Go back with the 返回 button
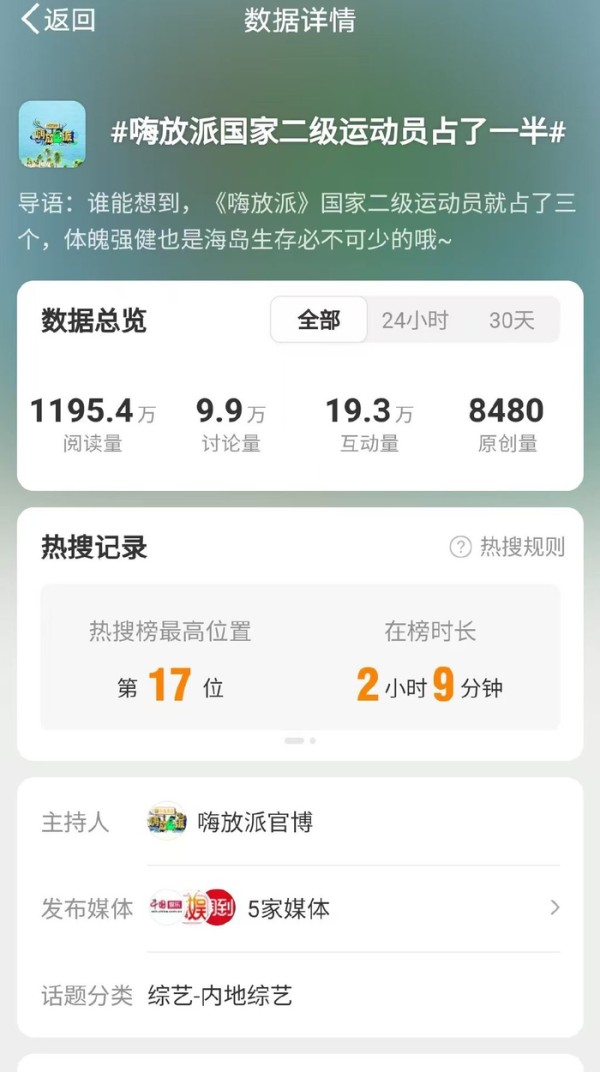Screen dimensions: 600x1072 coord(58,20)
